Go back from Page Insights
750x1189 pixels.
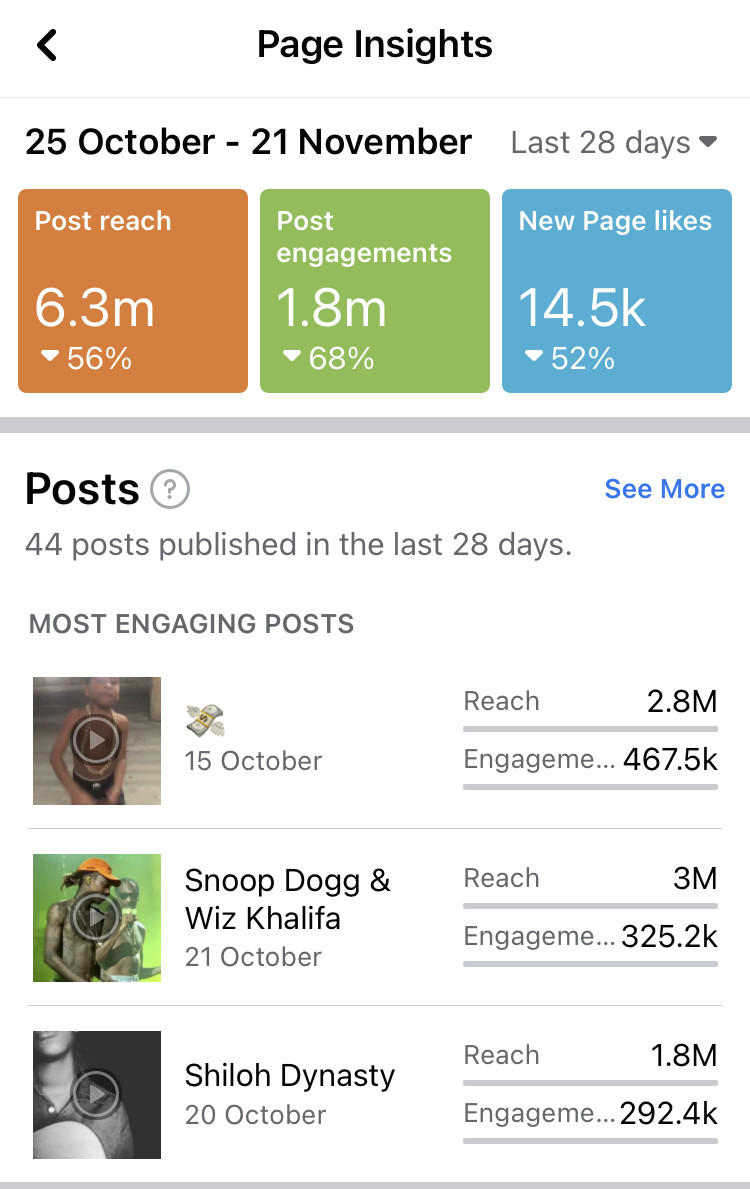(x=47, y=46)
